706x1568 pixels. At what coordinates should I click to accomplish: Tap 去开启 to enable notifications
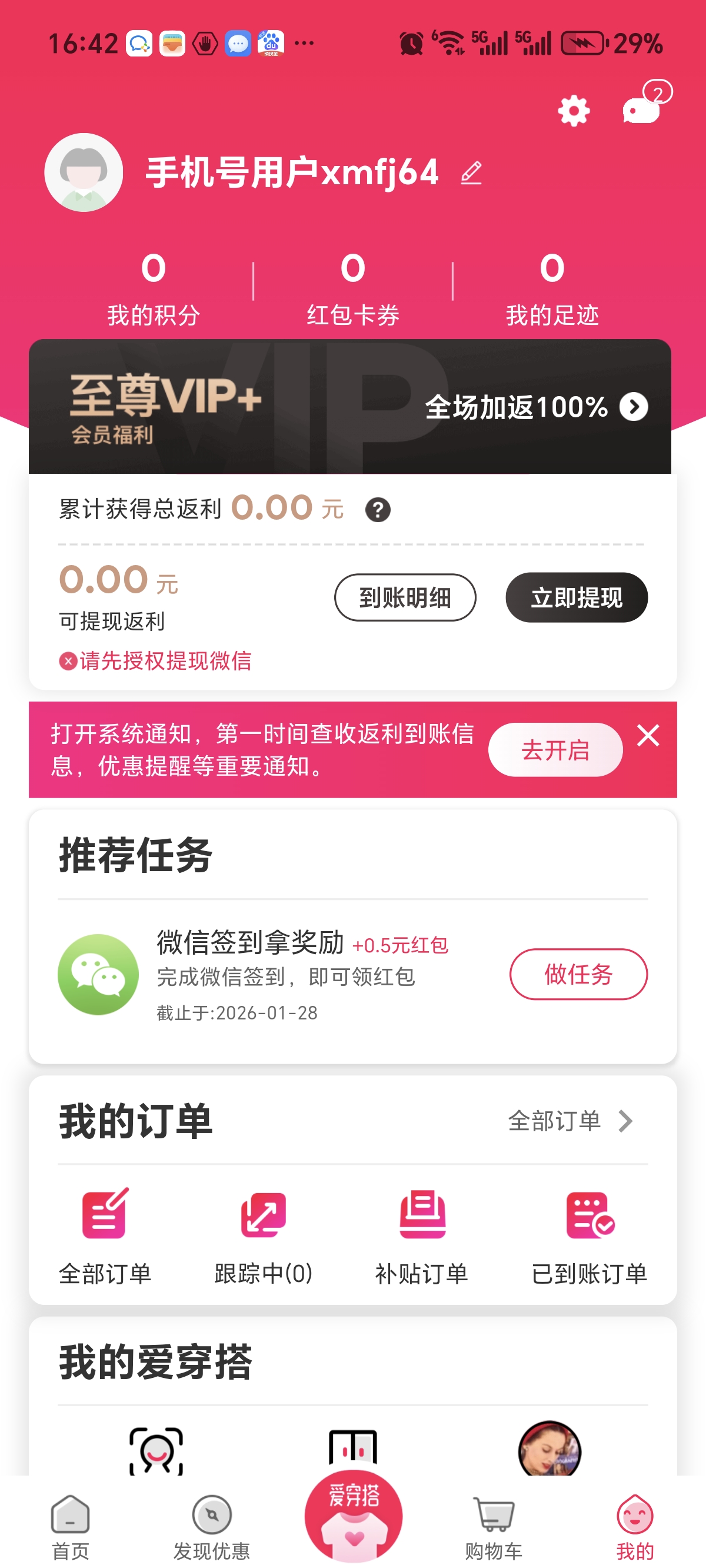click(555, 750)
